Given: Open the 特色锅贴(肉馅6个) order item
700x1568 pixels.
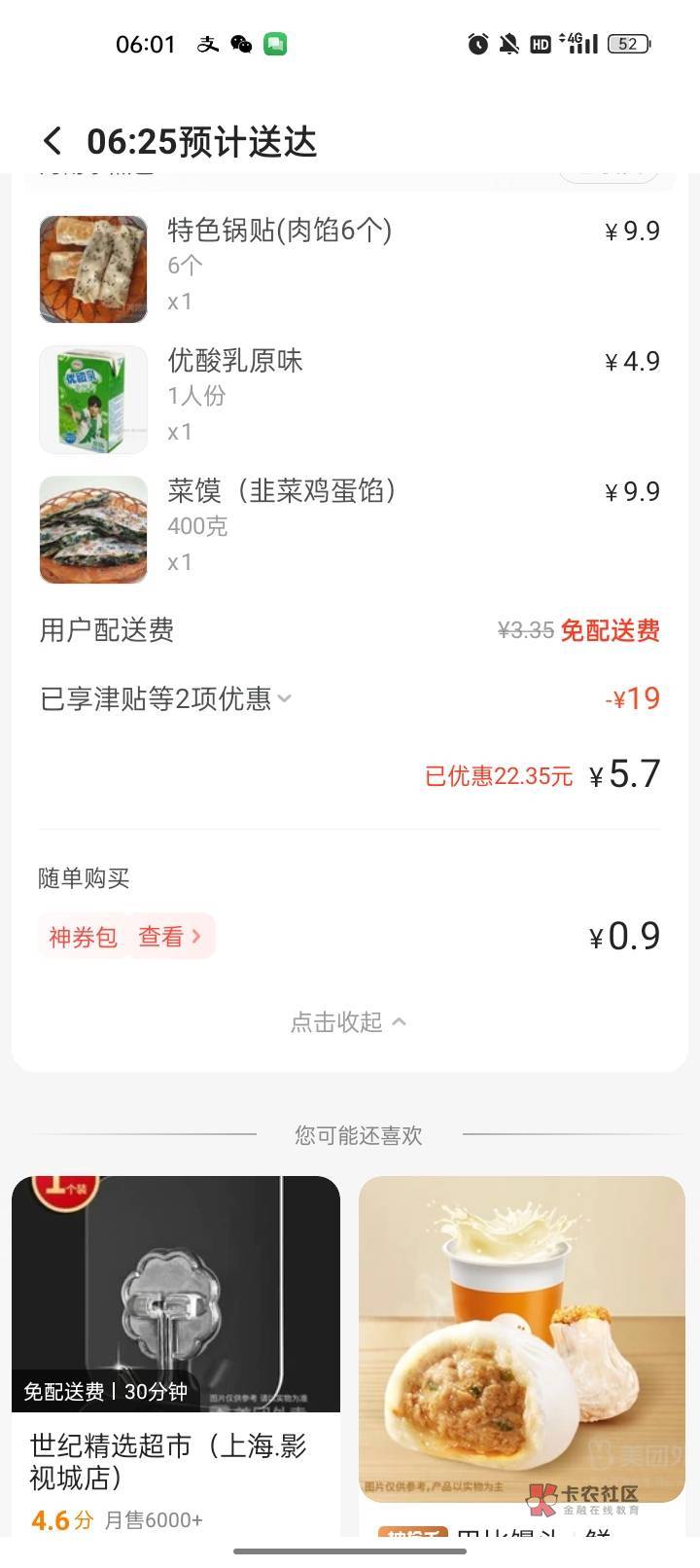Looking at the screenshot, I should click(350, 268).
